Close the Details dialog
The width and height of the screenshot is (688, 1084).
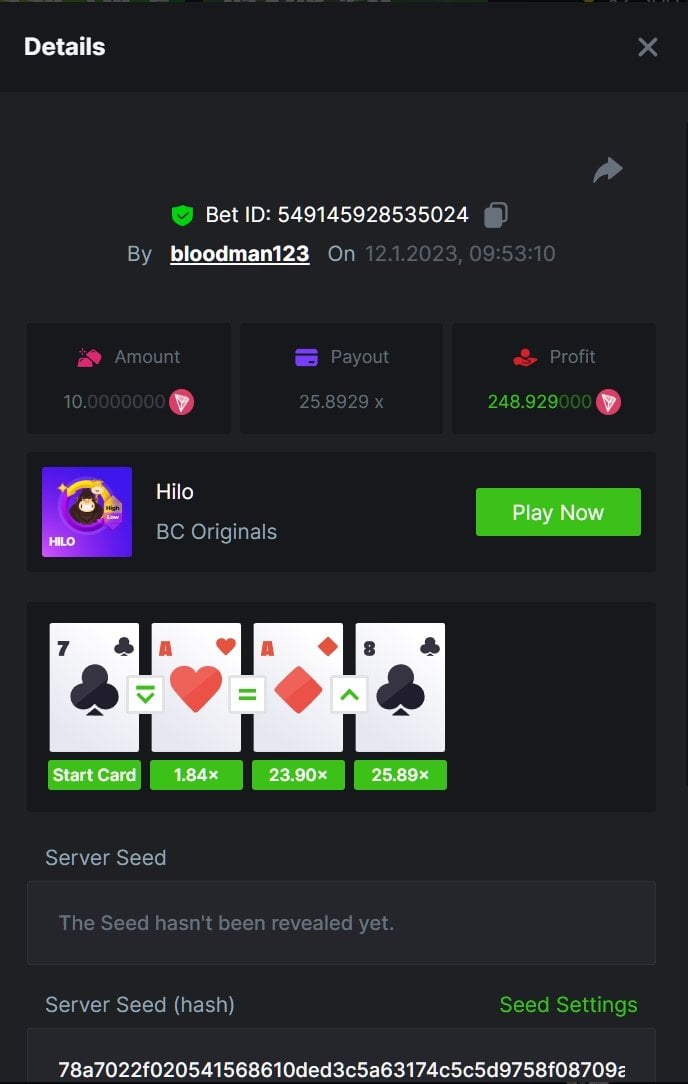pos(648,47)
